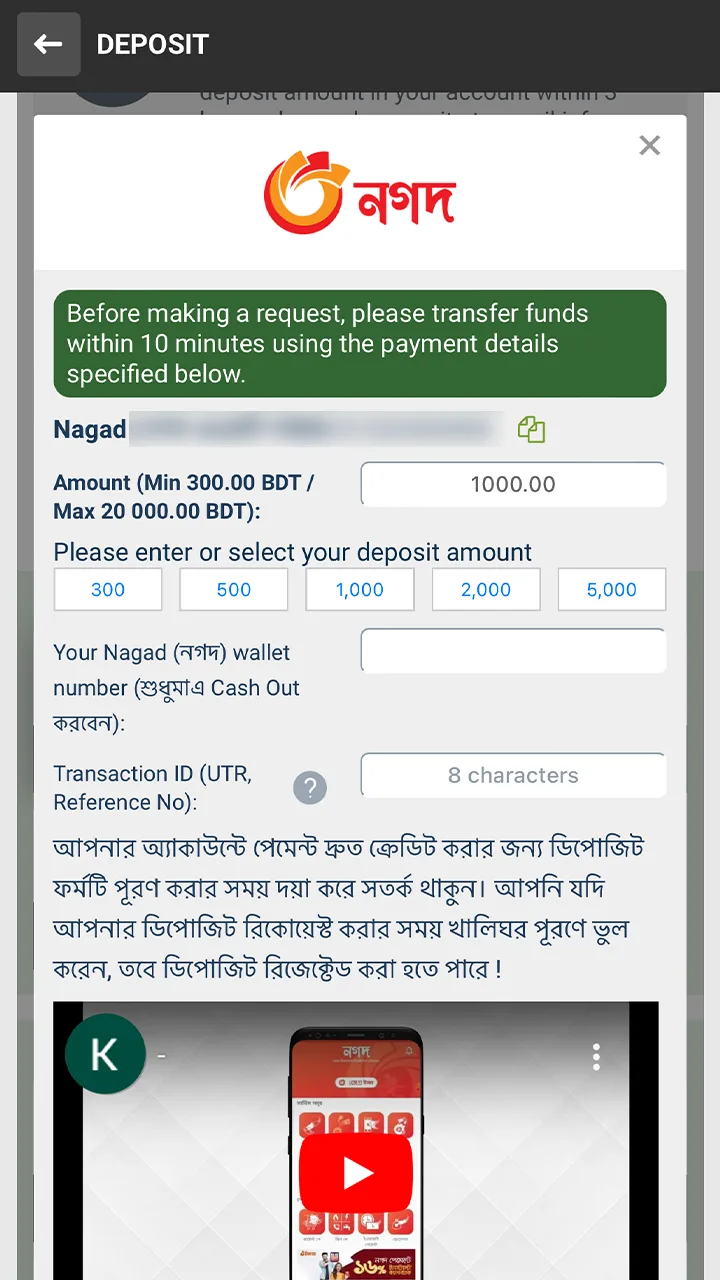This screenshot has width=720, height=1280.
Task: Click the Amount field showing 1000.00
Action: [513, 484]
